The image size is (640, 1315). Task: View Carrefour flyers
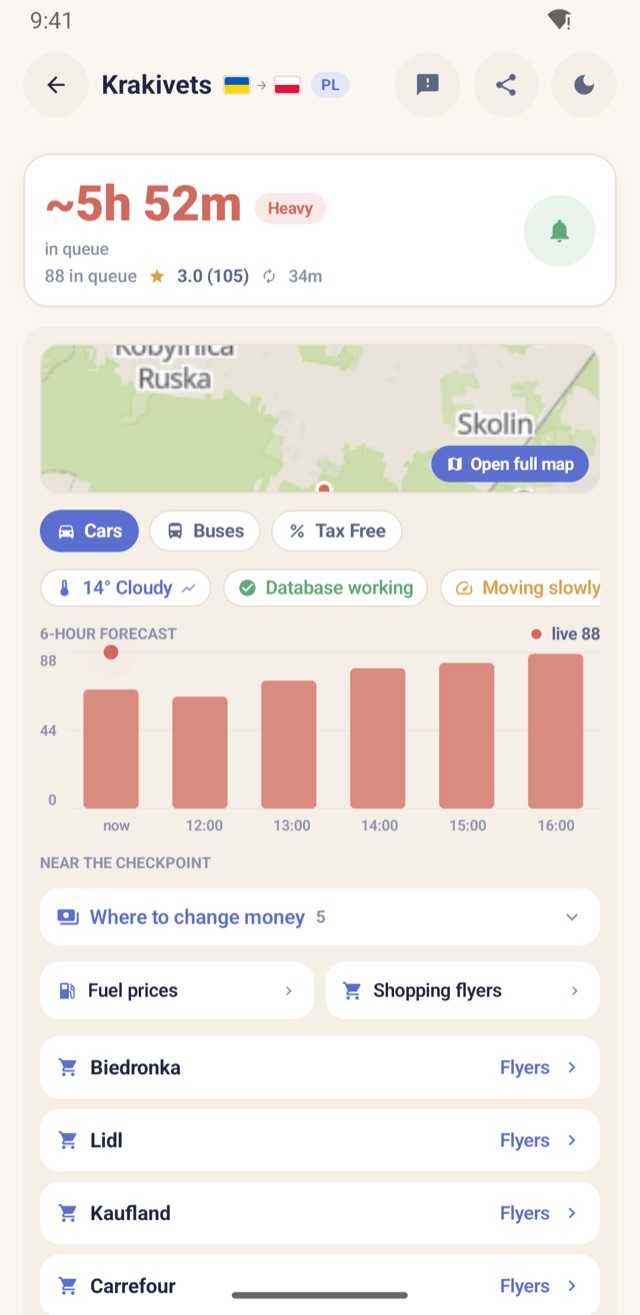point(320,1285)
